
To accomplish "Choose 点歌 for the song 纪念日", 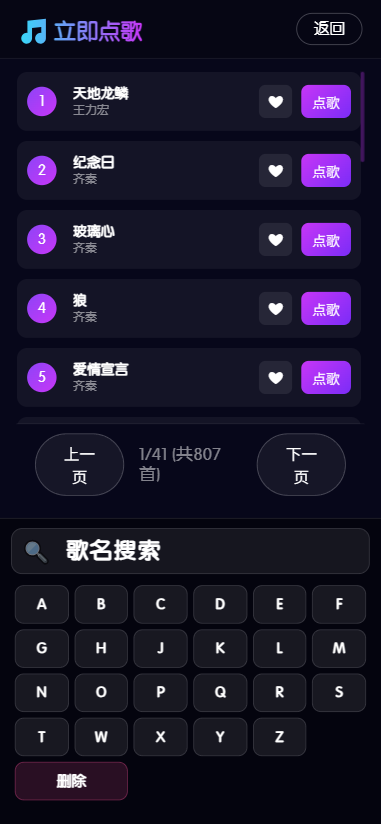I will point(326,170).
